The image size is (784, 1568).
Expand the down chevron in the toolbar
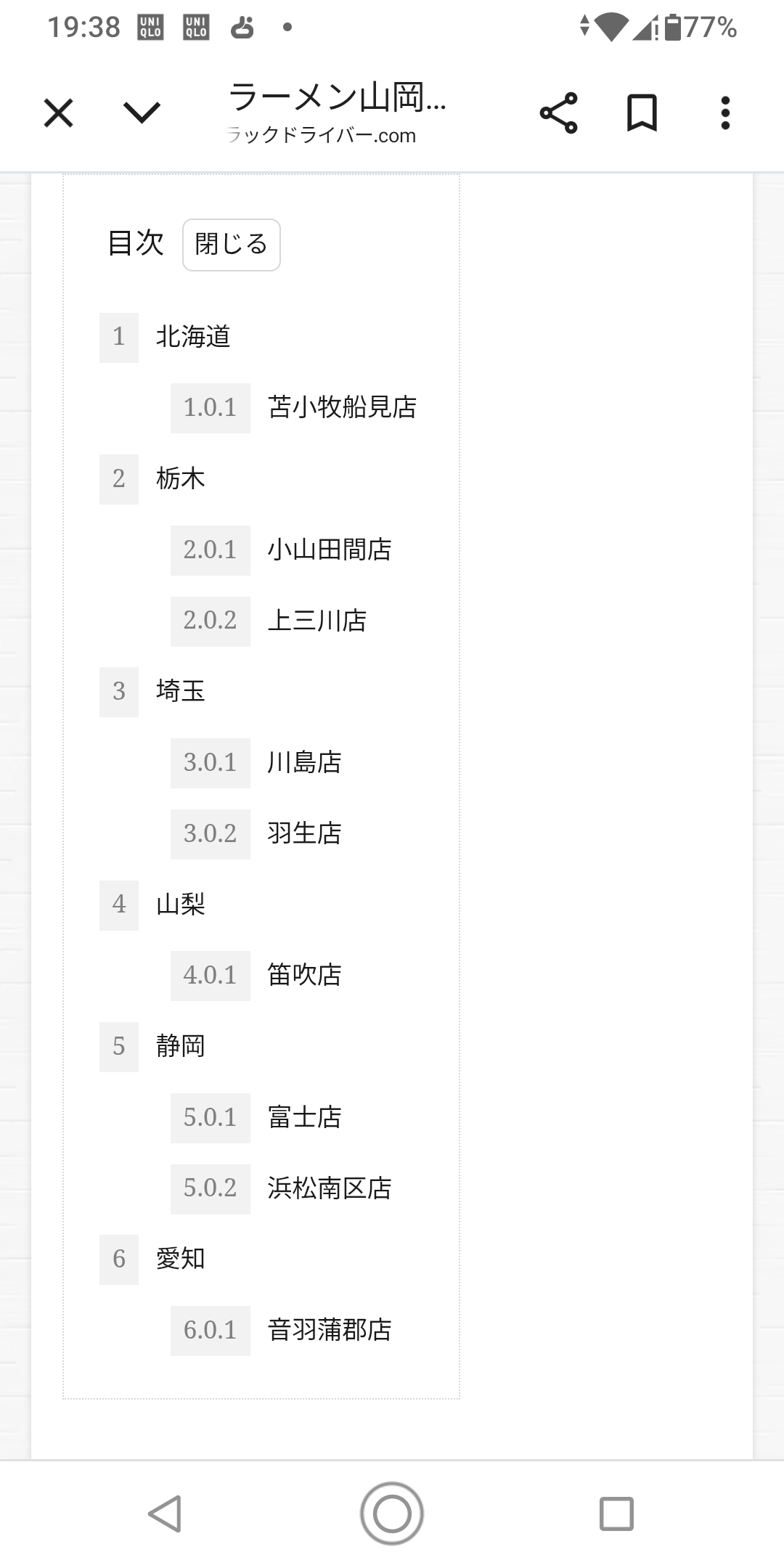[142, 113]
